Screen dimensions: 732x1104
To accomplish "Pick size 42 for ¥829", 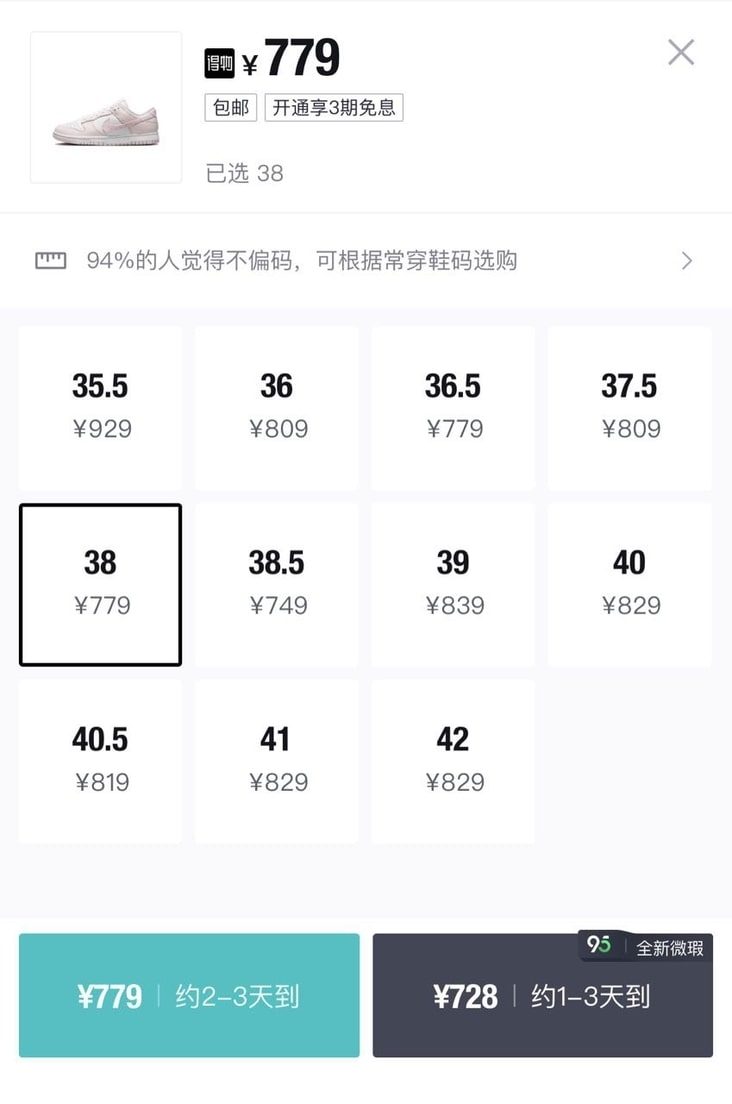I will pos(453,761).
